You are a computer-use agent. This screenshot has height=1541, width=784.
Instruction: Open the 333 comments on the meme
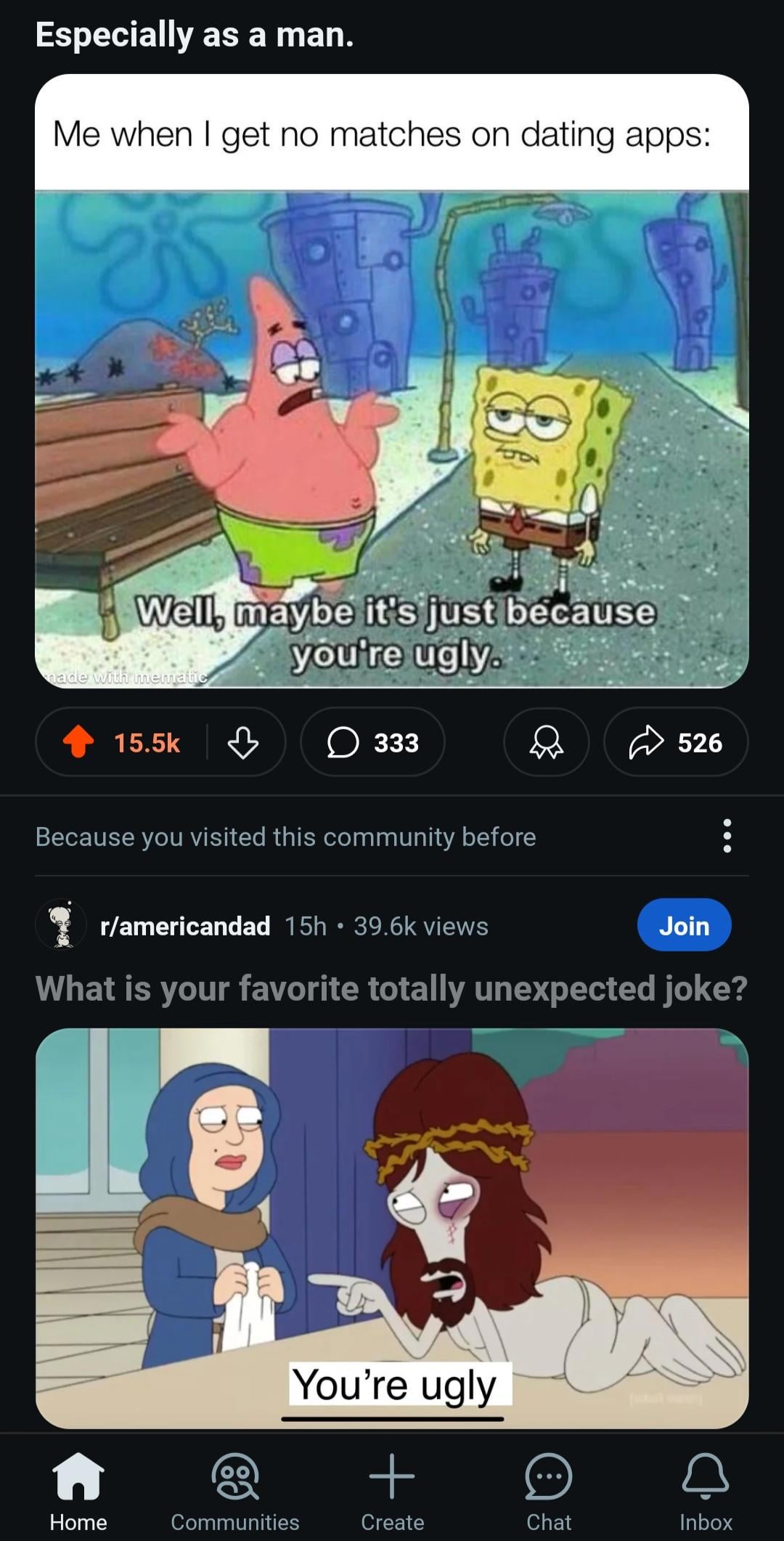tap(372, 742)
